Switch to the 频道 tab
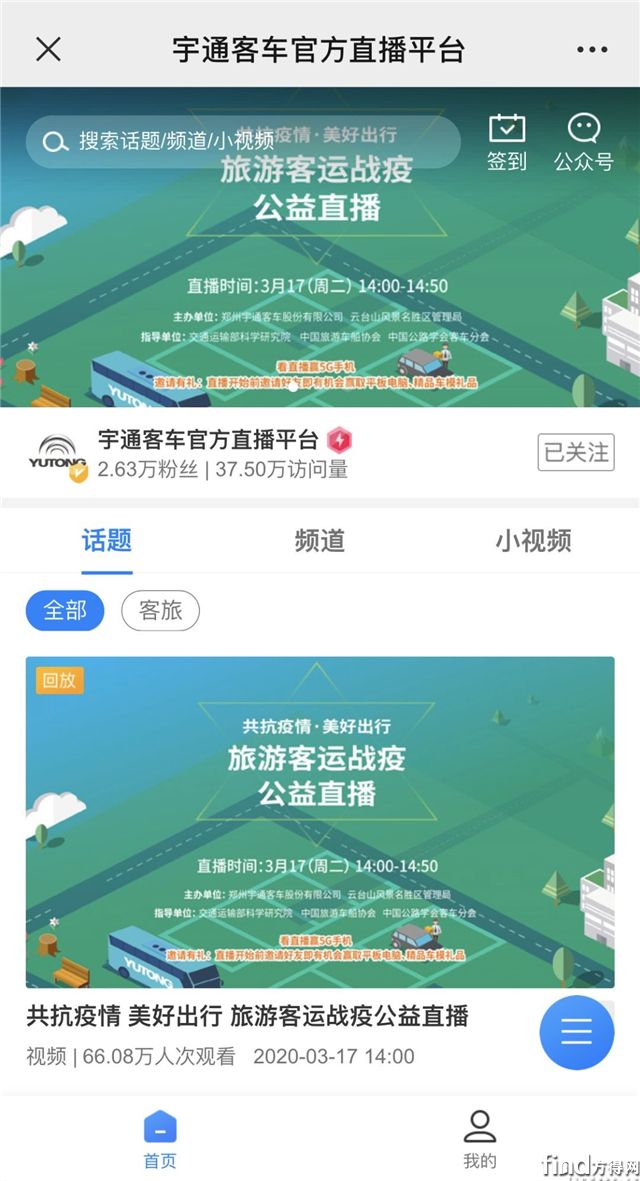This screenshot has height=1181, width=640. click(x=320, y=541)
